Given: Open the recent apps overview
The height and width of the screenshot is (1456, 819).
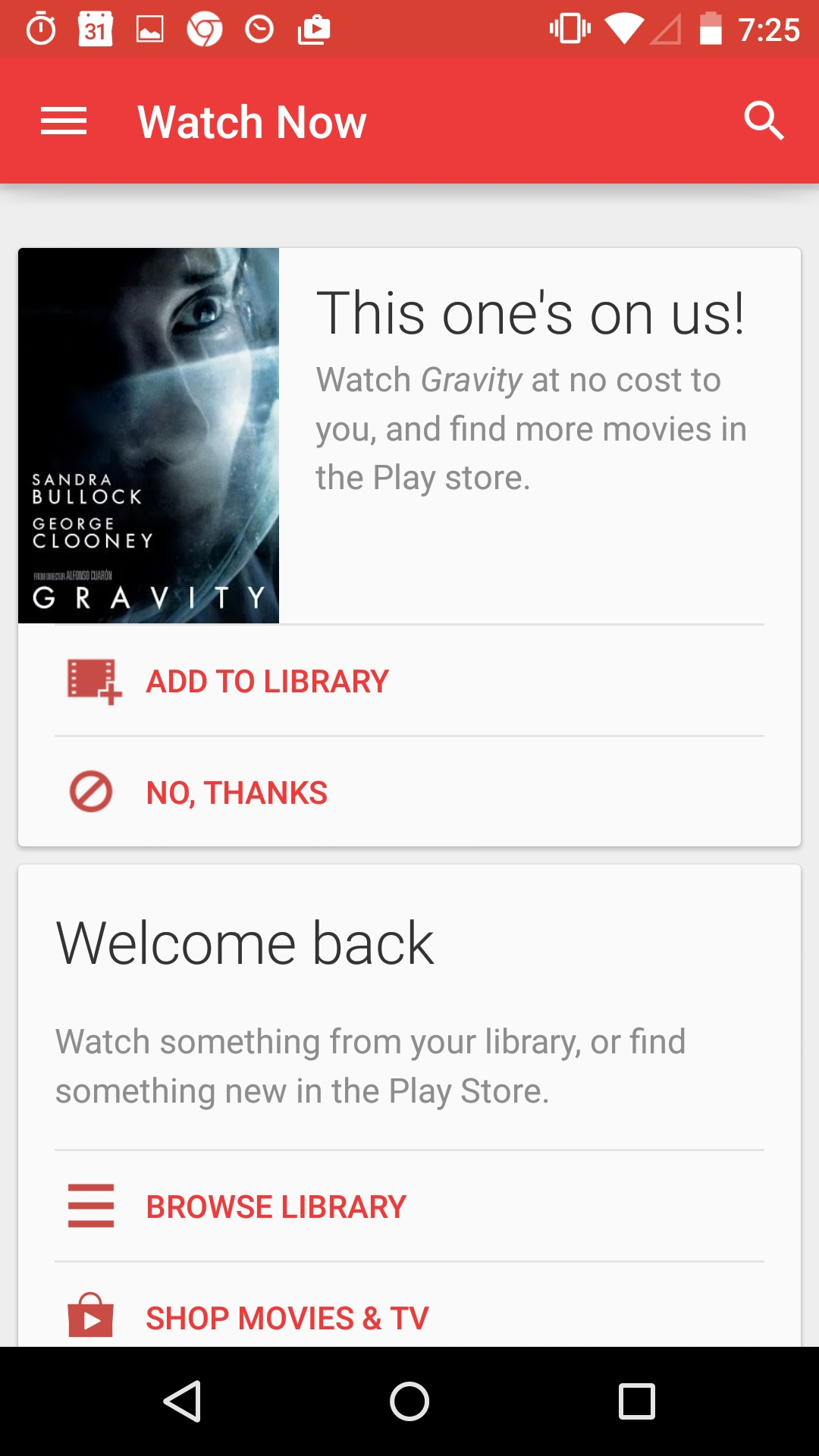Looking at the screenshot, I should click(x=636, y=1401).
